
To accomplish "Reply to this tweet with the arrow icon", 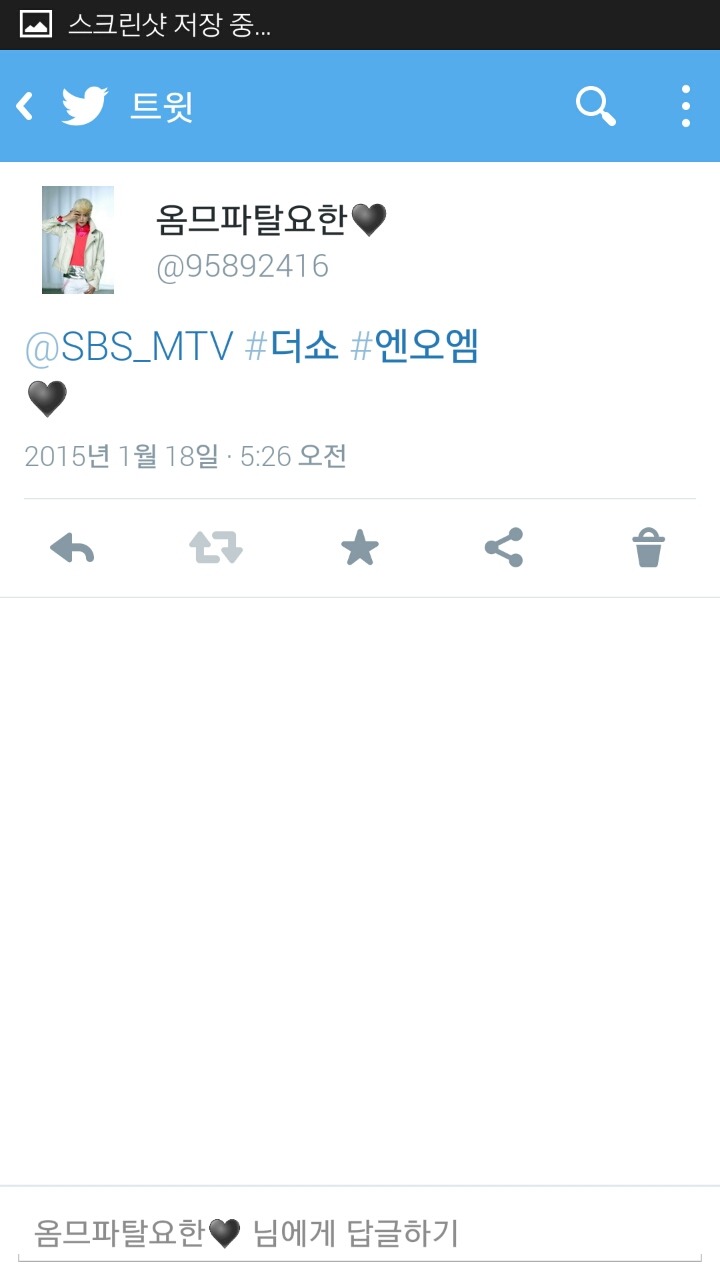I will (x=72, y=548).
